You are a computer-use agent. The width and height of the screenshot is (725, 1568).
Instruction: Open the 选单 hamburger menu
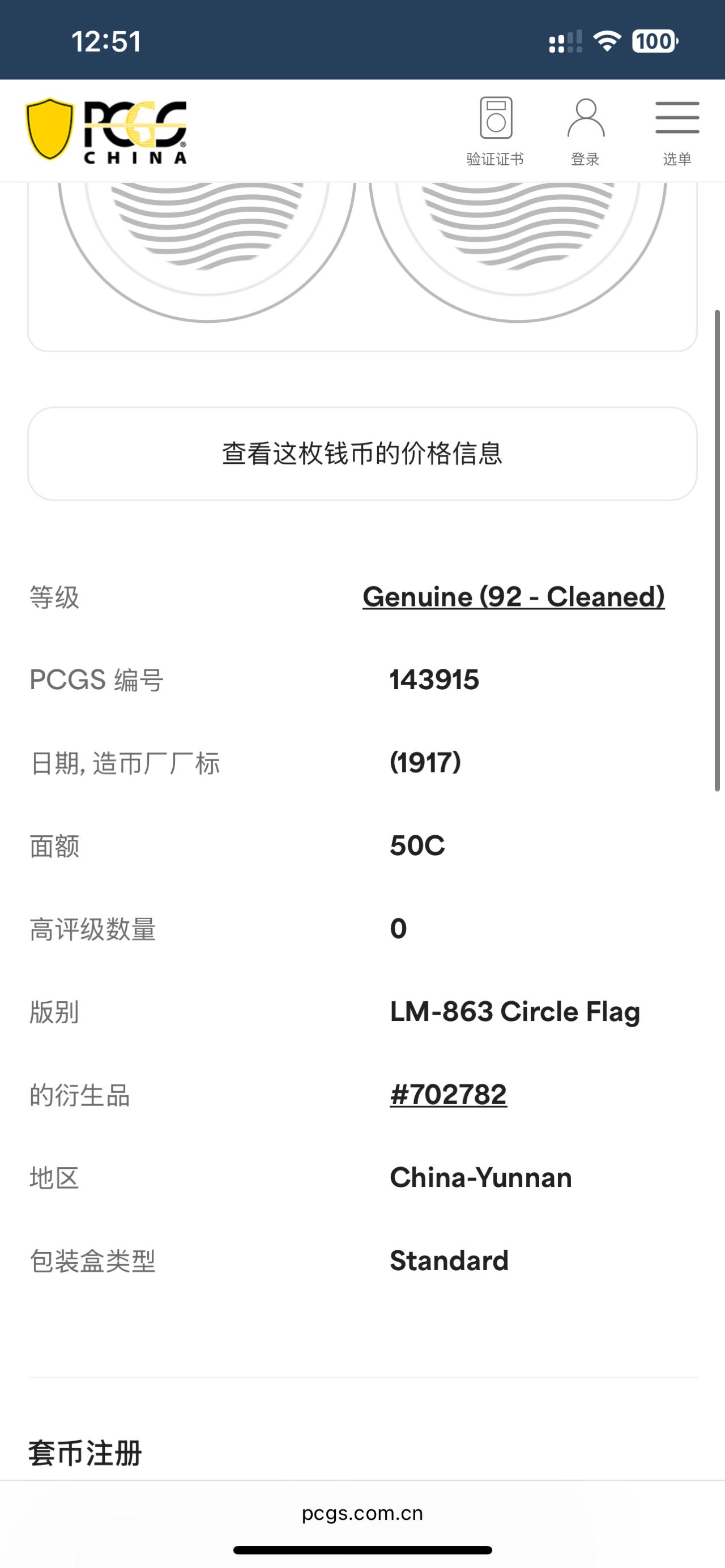point(677,131)
